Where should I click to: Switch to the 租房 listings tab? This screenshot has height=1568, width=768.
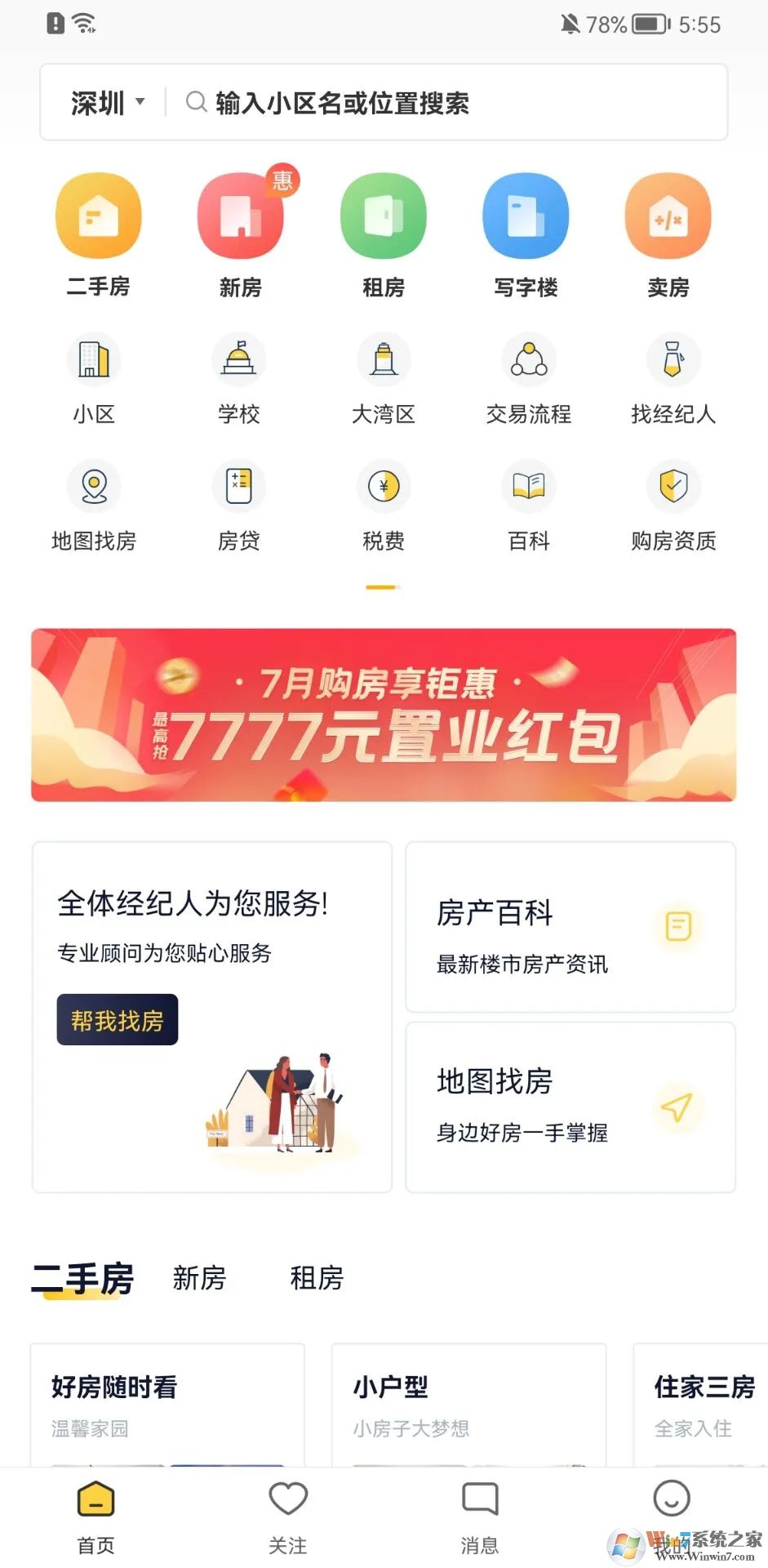pos(317,1278)
